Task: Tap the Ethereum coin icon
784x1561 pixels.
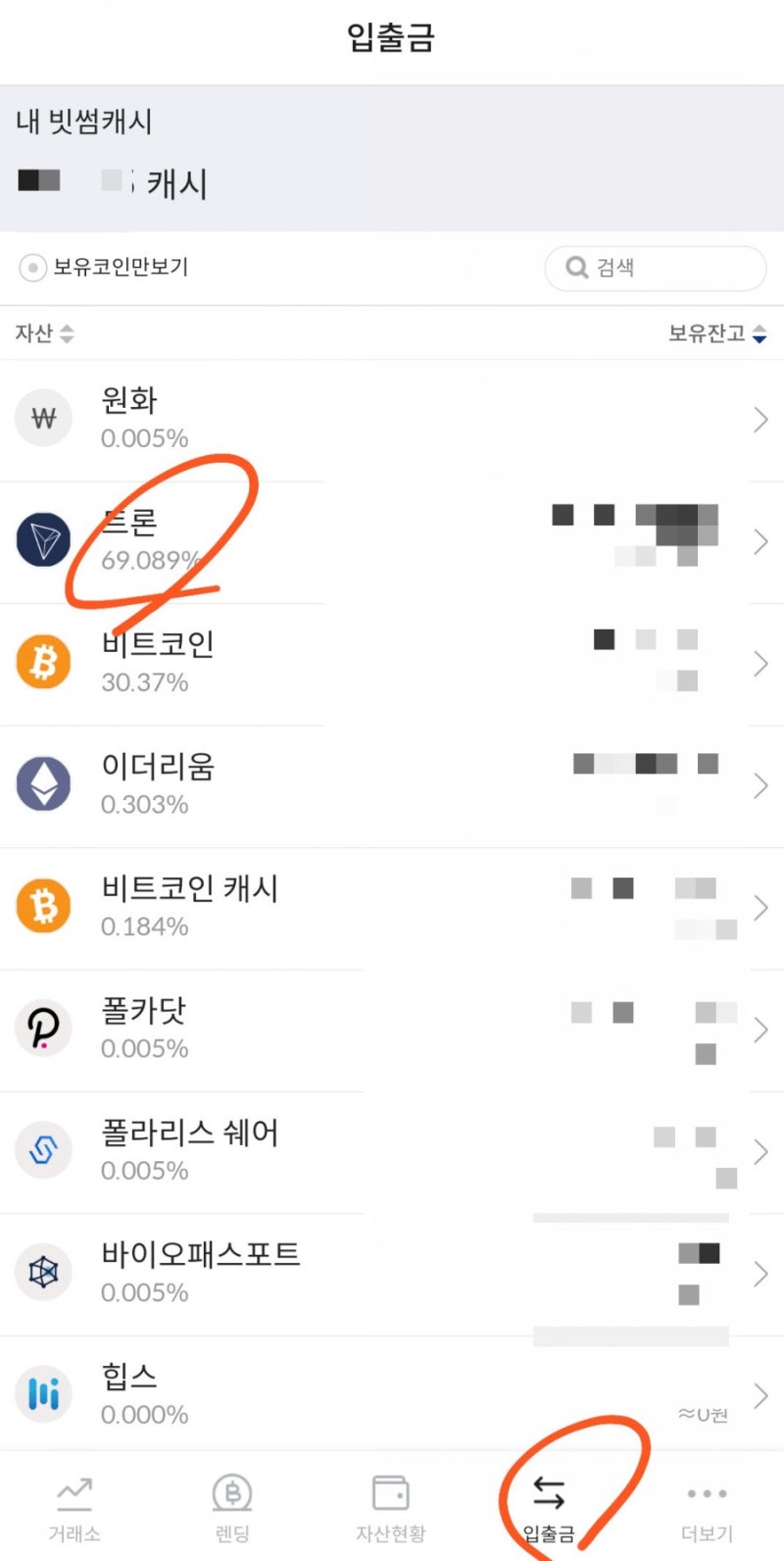Action: pyautogui.click(x=41, y=783)
